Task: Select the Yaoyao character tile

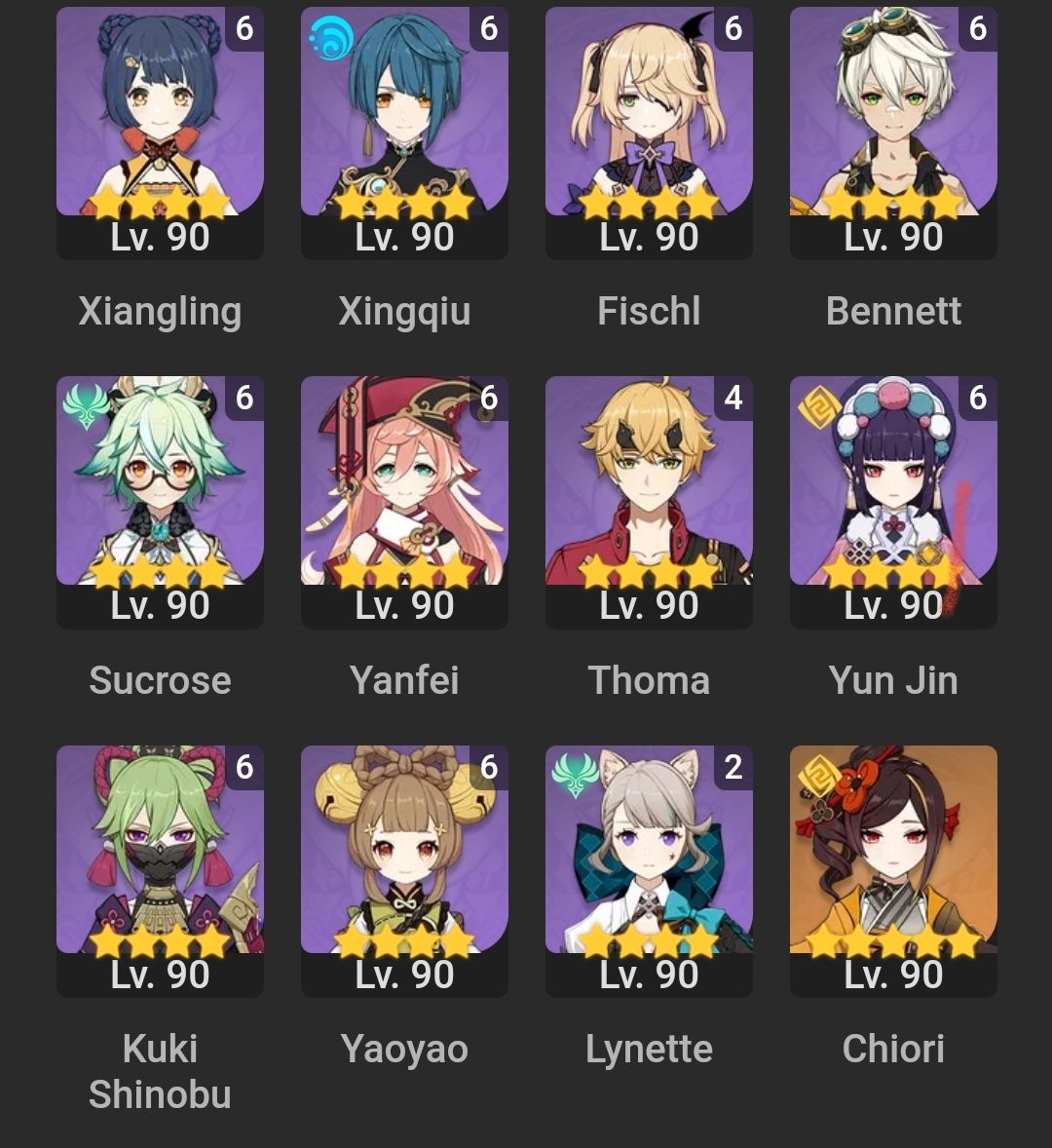Action: point(404,870)
